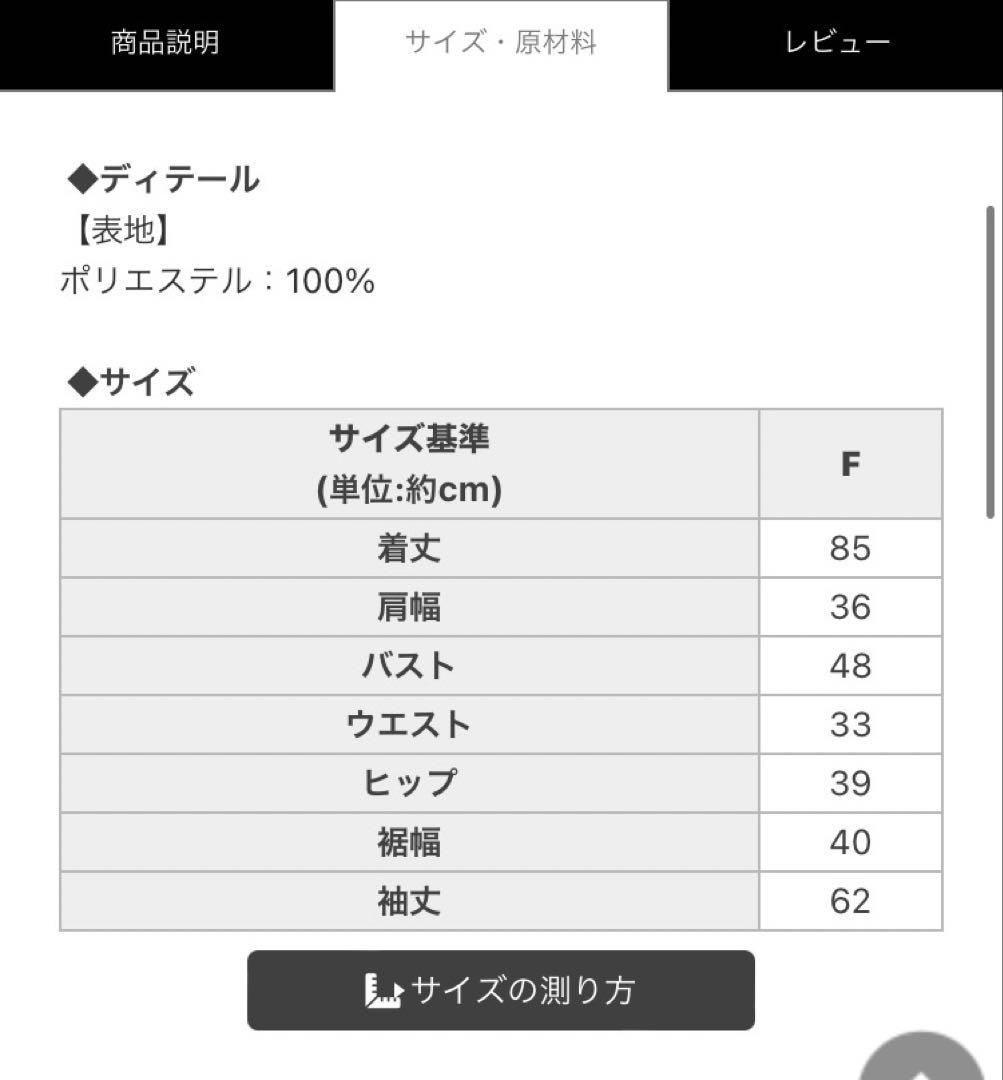Viewport: 1003px width, 1080px height.
Task: Select the サイズ・原材料 tab
Action: click(500, 44)
